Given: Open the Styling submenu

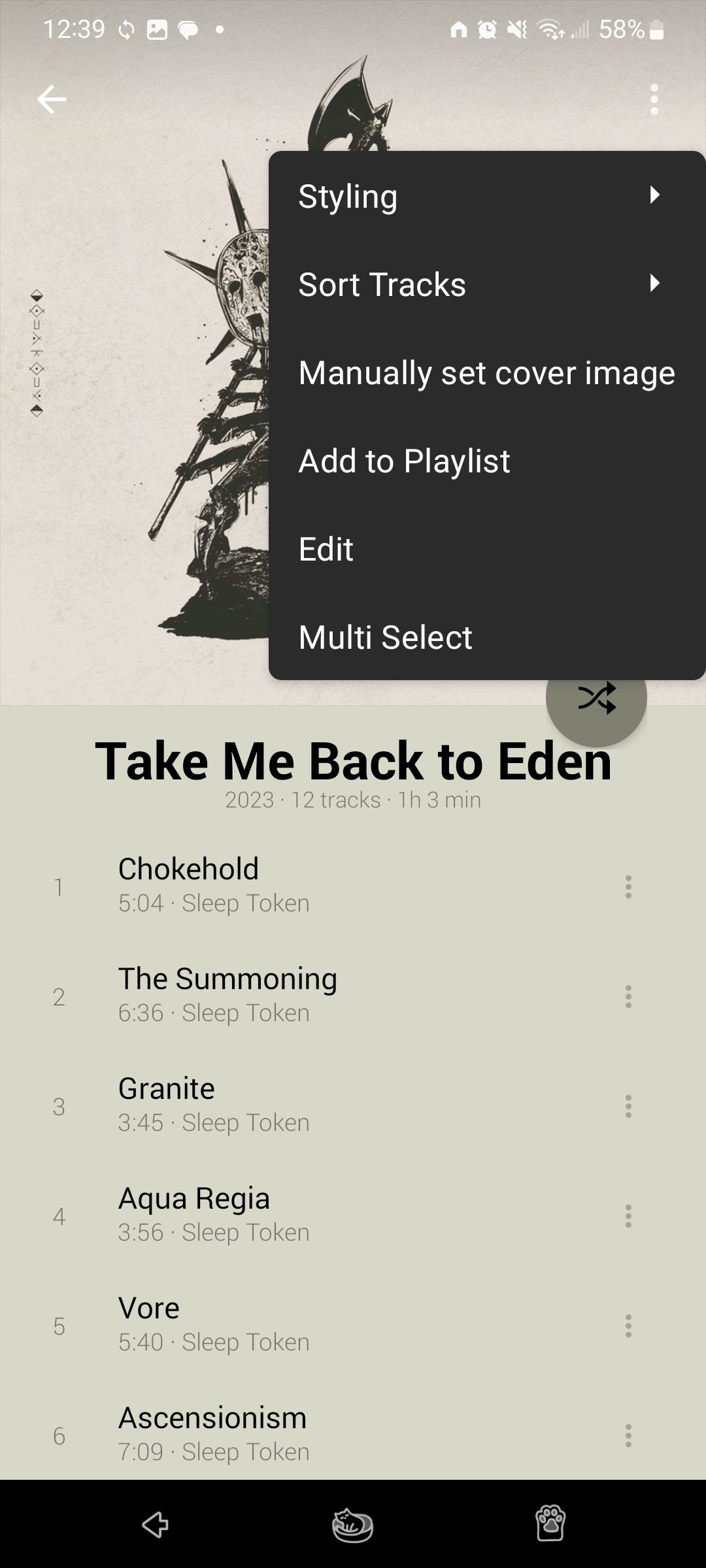Looking at the screenshot, I should click(x=487, y=196).
